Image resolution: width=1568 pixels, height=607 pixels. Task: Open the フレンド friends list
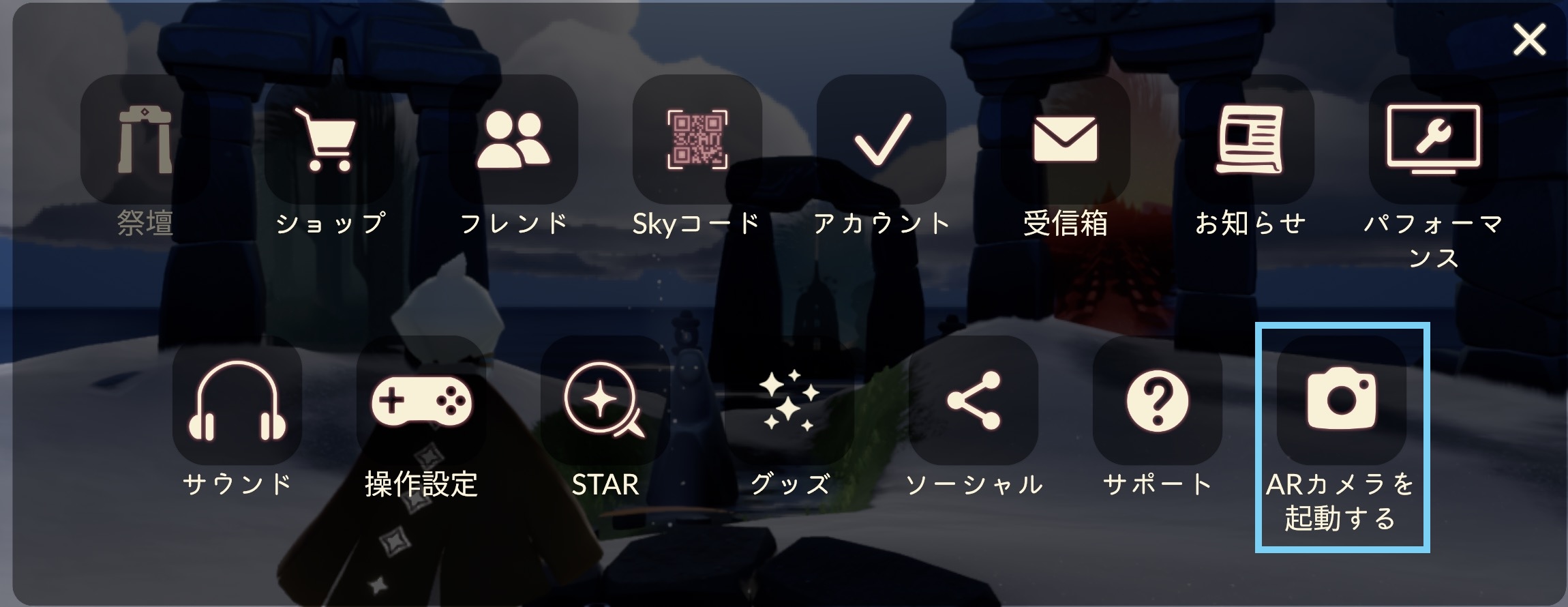tap(513, 140)
